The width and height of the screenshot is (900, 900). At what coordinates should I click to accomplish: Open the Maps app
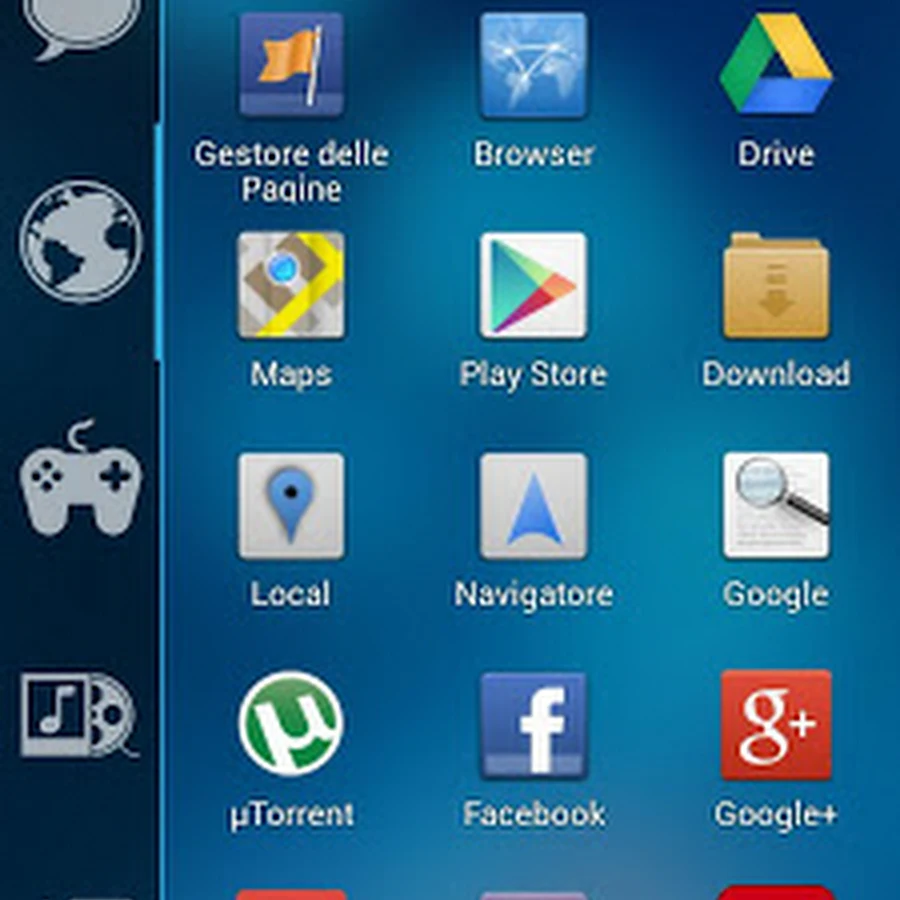pos(291,285)
